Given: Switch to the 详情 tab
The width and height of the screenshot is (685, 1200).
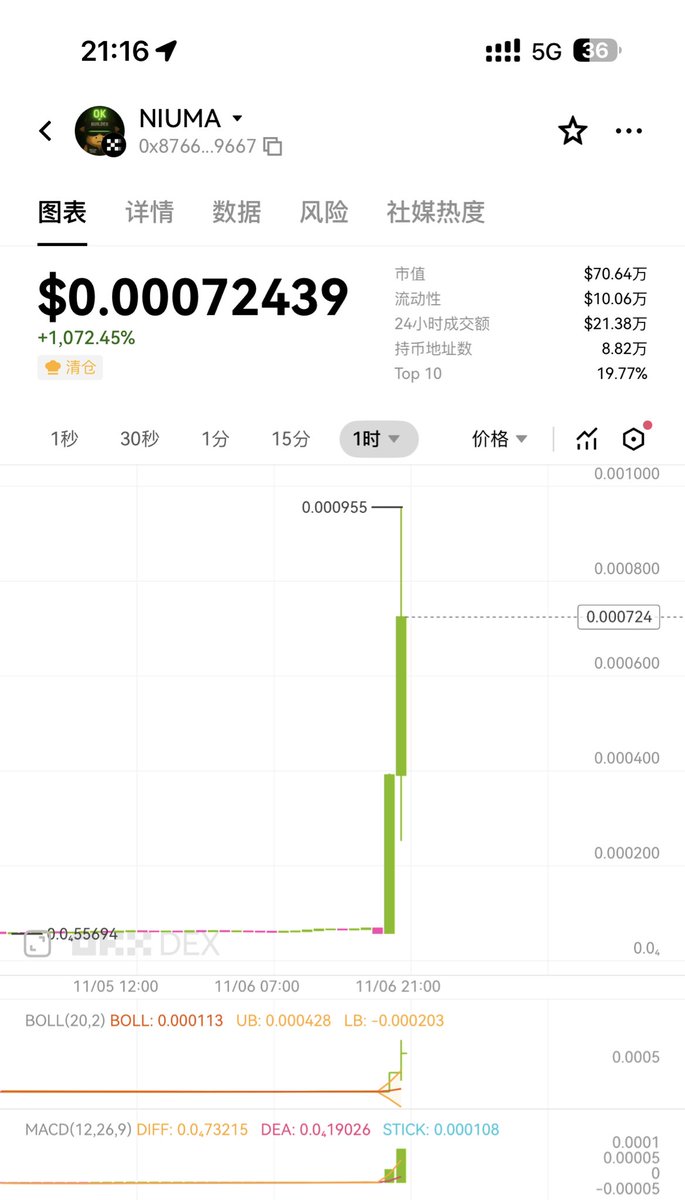Looking at the screenshot, I should click(x=149, y=212).
